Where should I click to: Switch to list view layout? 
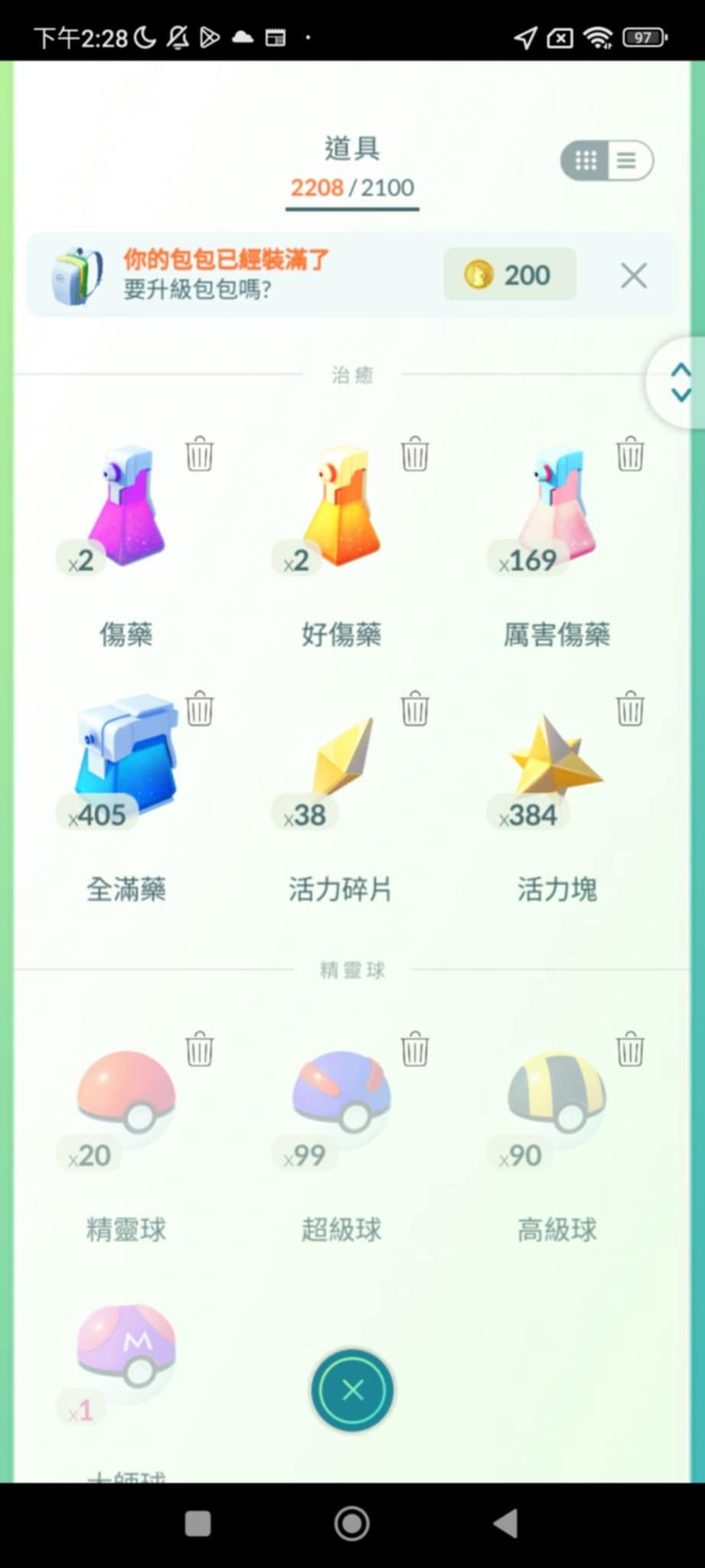(x=627, y=160)
